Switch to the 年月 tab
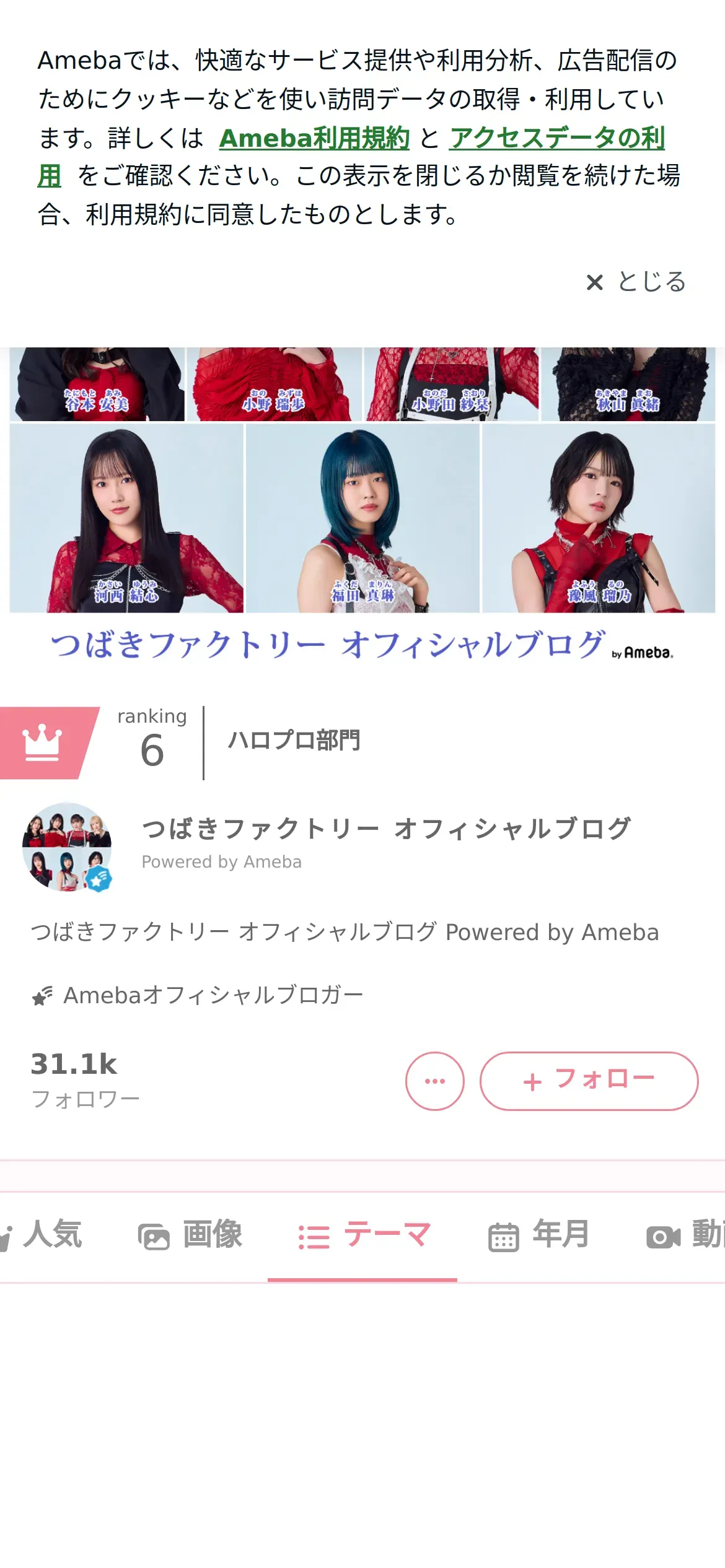725x1568 pixels. [x=538, y=1235]
